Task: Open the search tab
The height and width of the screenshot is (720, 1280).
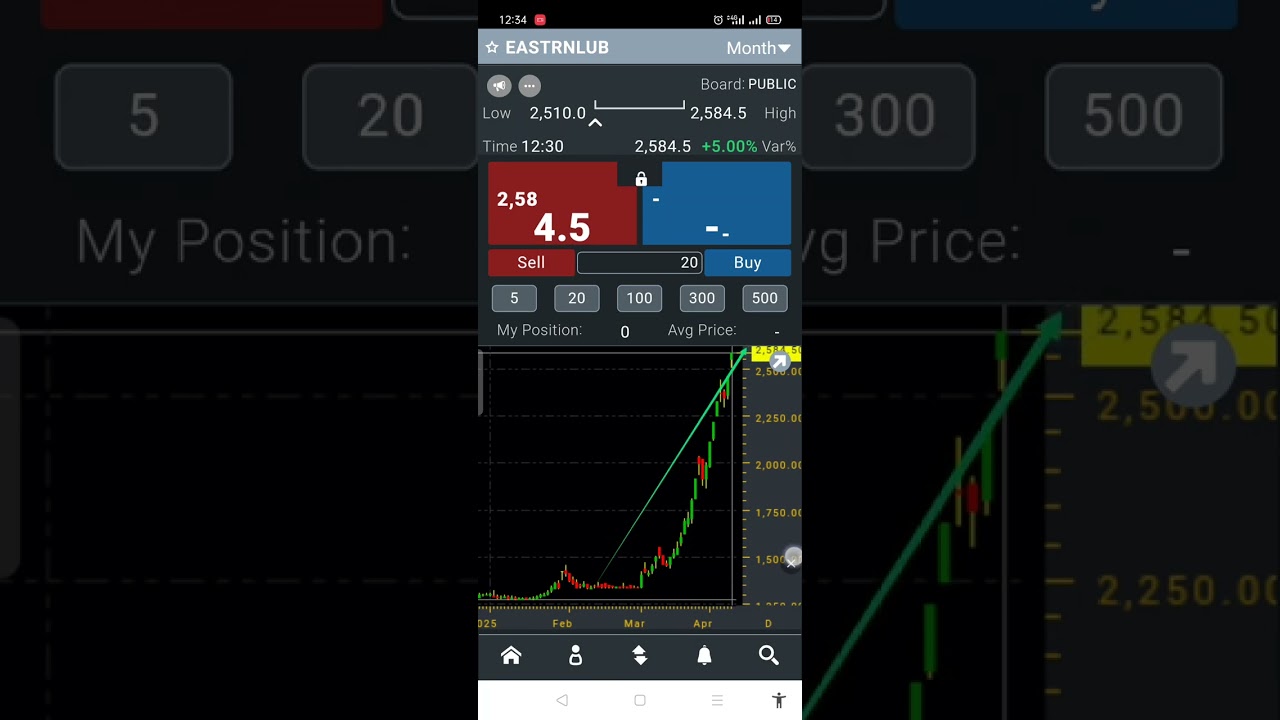Action: click(x=768, y=655)
